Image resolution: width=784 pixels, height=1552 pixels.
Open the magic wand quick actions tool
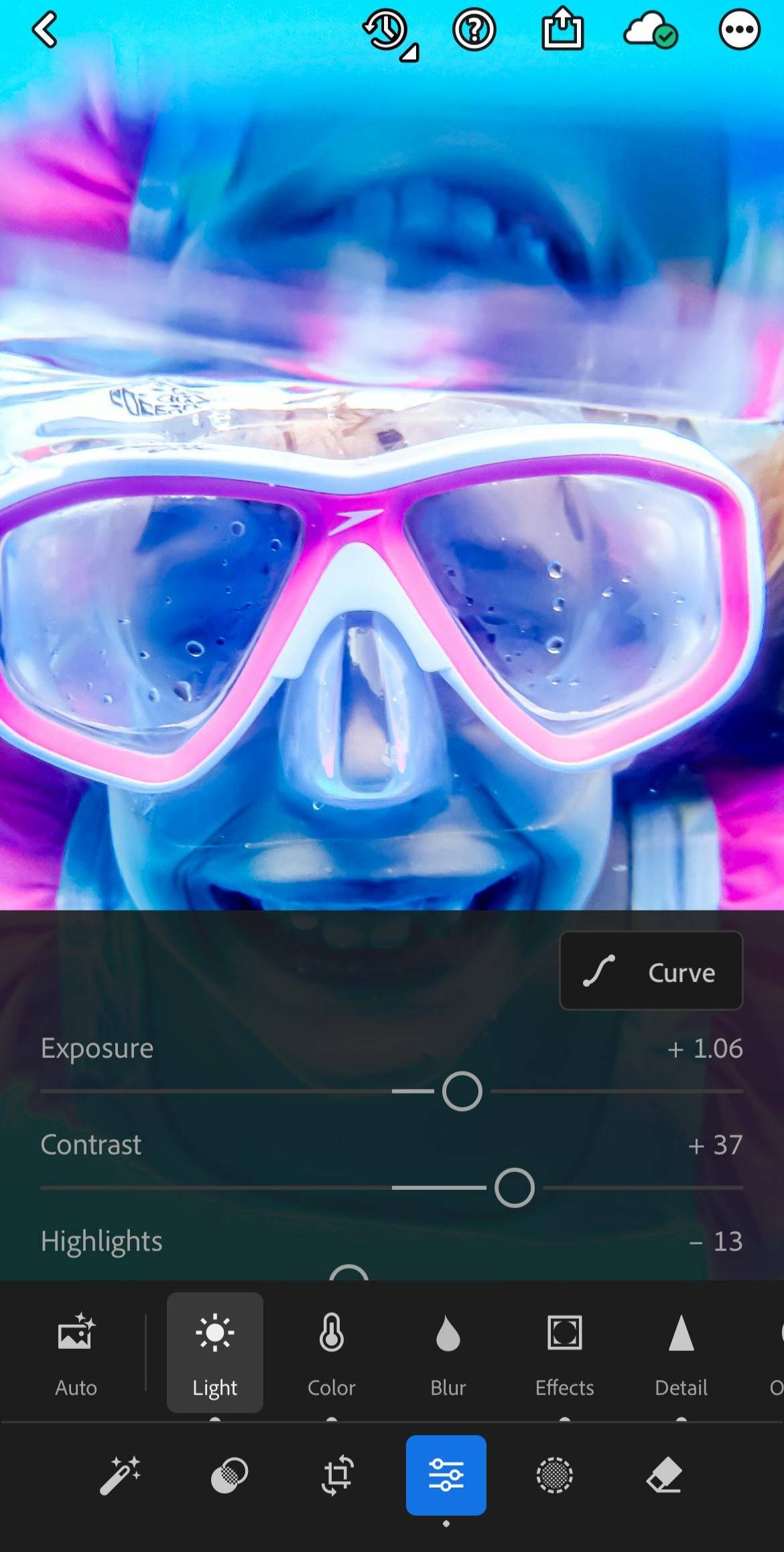tap(121, 1476)
